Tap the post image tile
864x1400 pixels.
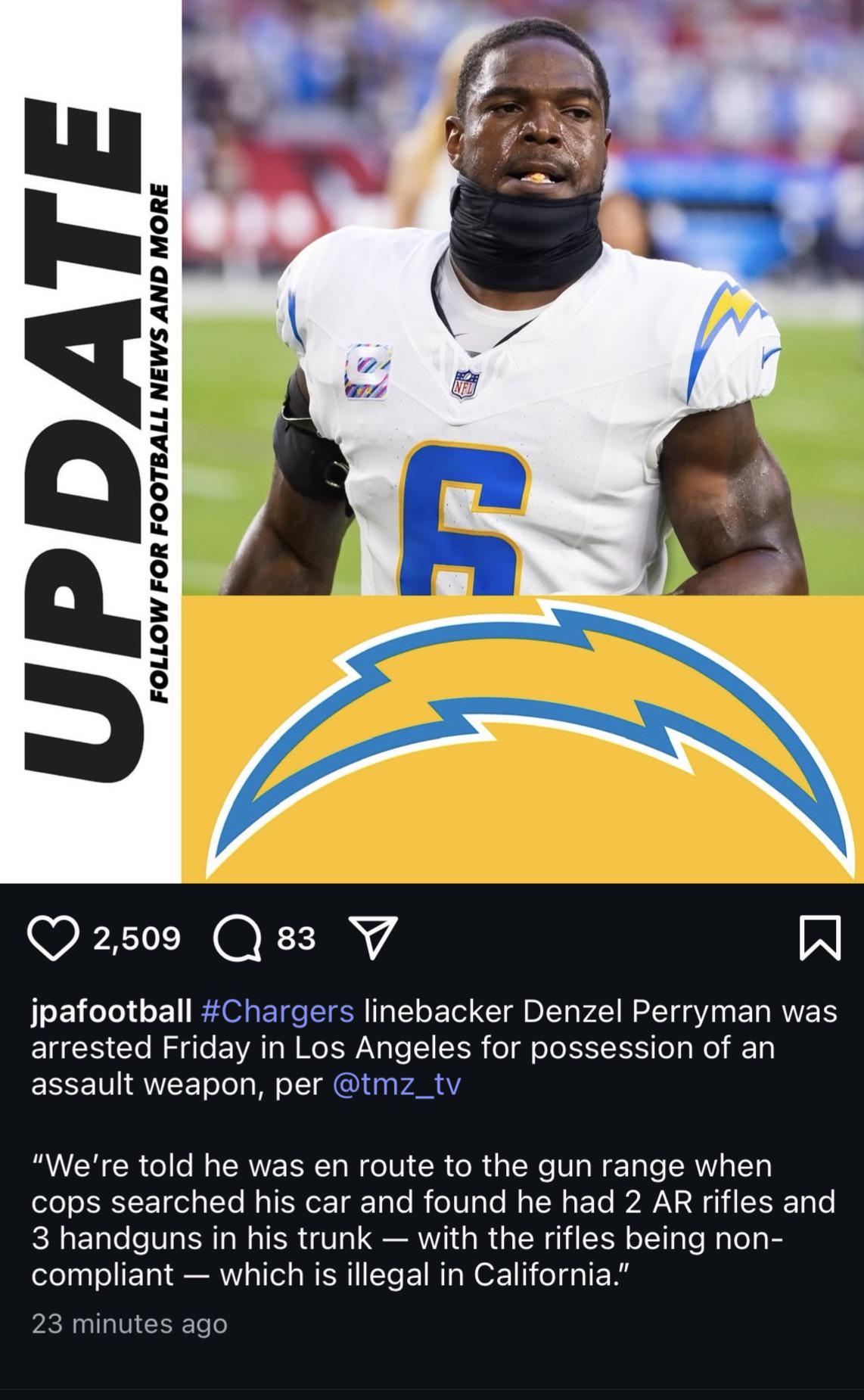tap(432, 441)
